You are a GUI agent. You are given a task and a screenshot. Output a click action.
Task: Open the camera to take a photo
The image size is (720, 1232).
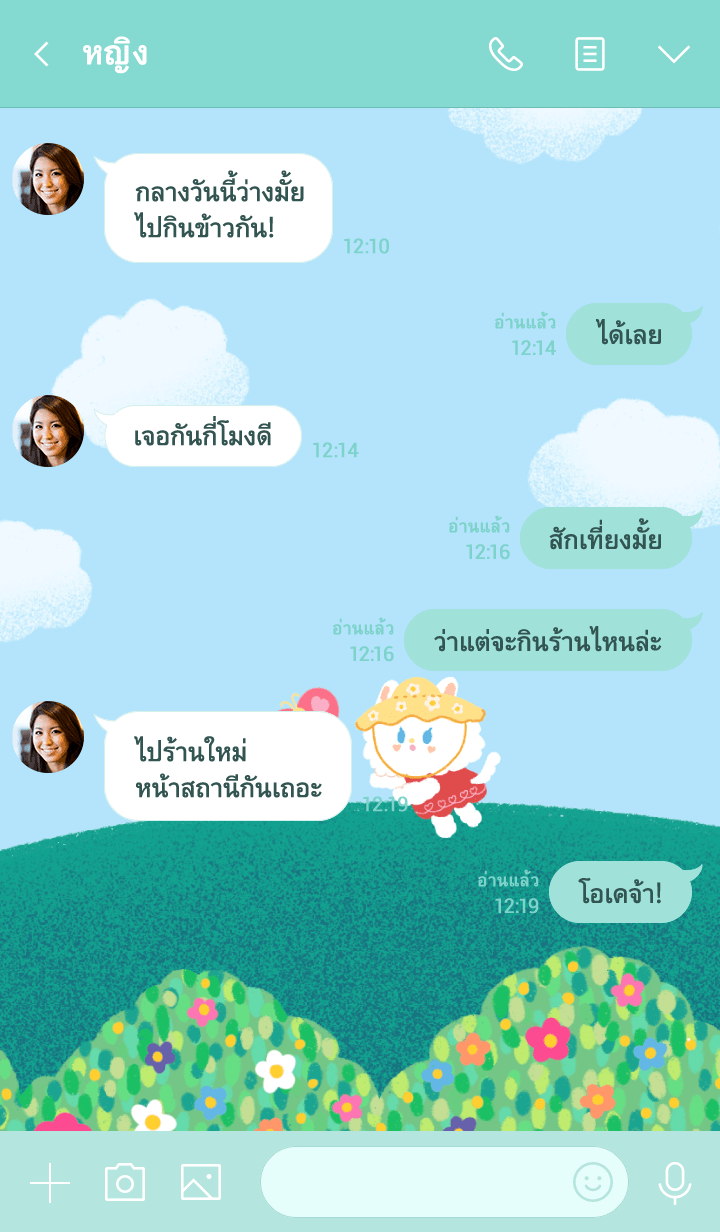pos(125,1183)
